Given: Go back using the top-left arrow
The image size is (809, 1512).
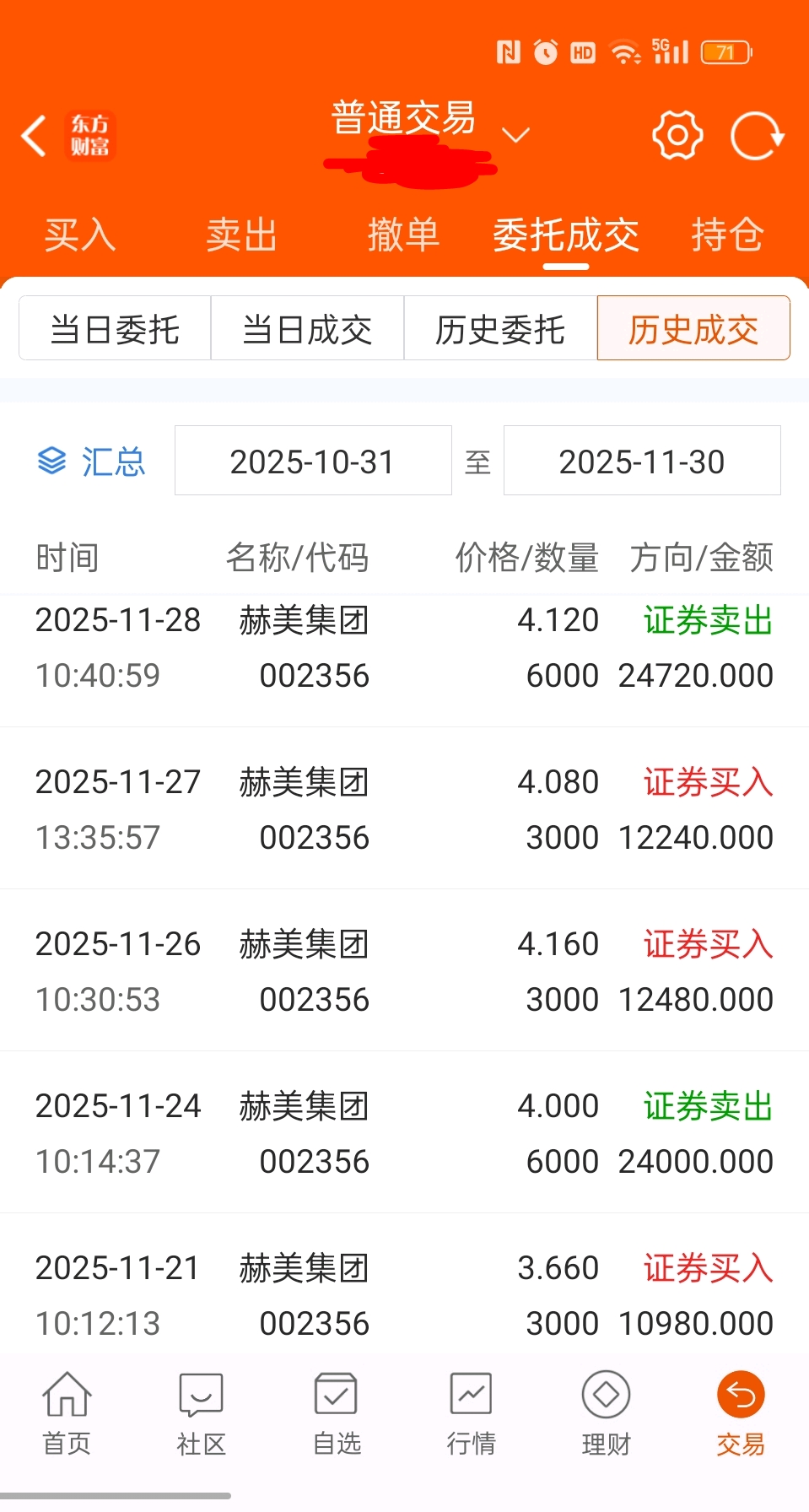Looking at the screenshot, I should tap(34, 136).
